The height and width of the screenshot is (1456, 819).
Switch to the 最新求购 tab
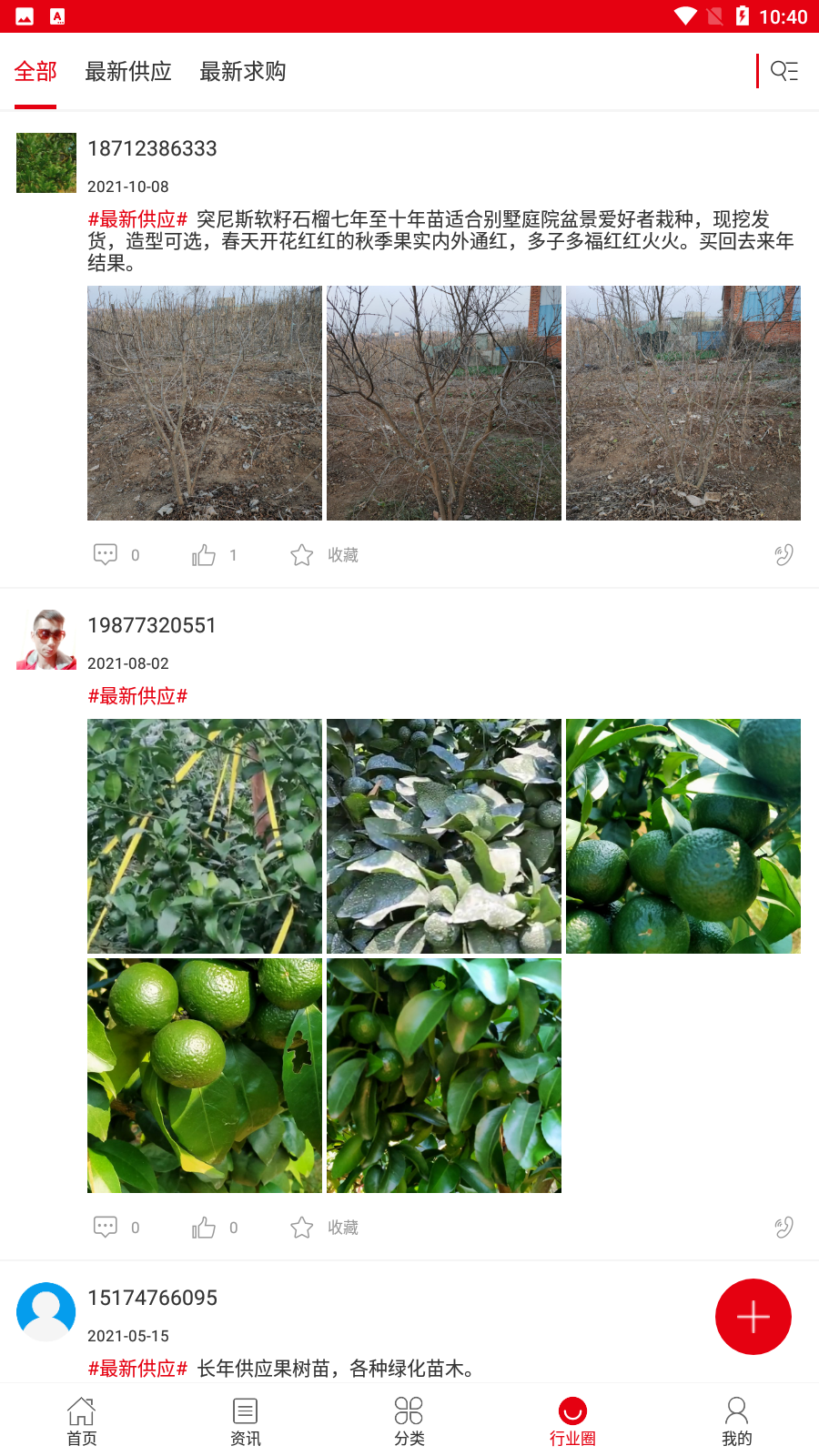point(243,71)
